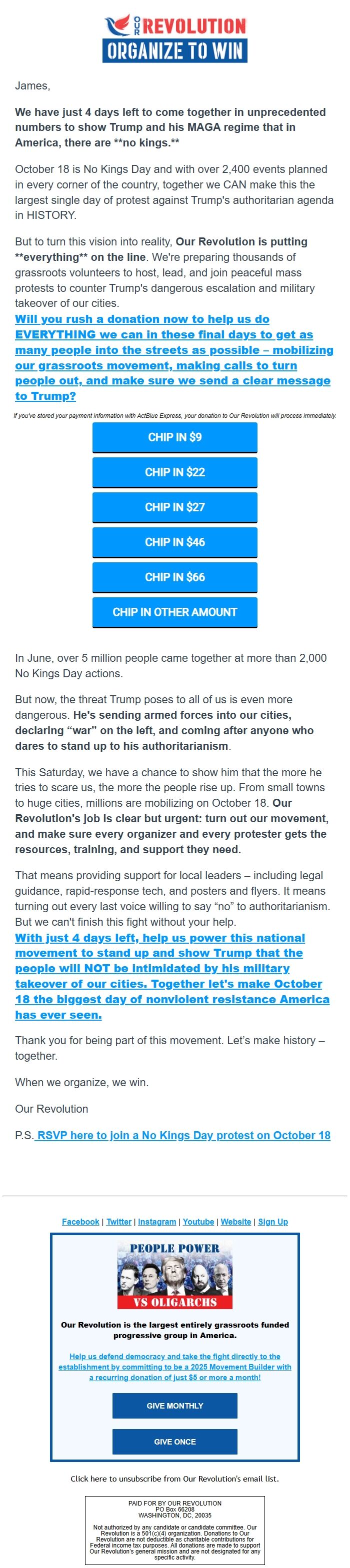Open the Facebook link
Image resolution: width=350 pixels, height=1568 pixels.
tap(80, 1222)
